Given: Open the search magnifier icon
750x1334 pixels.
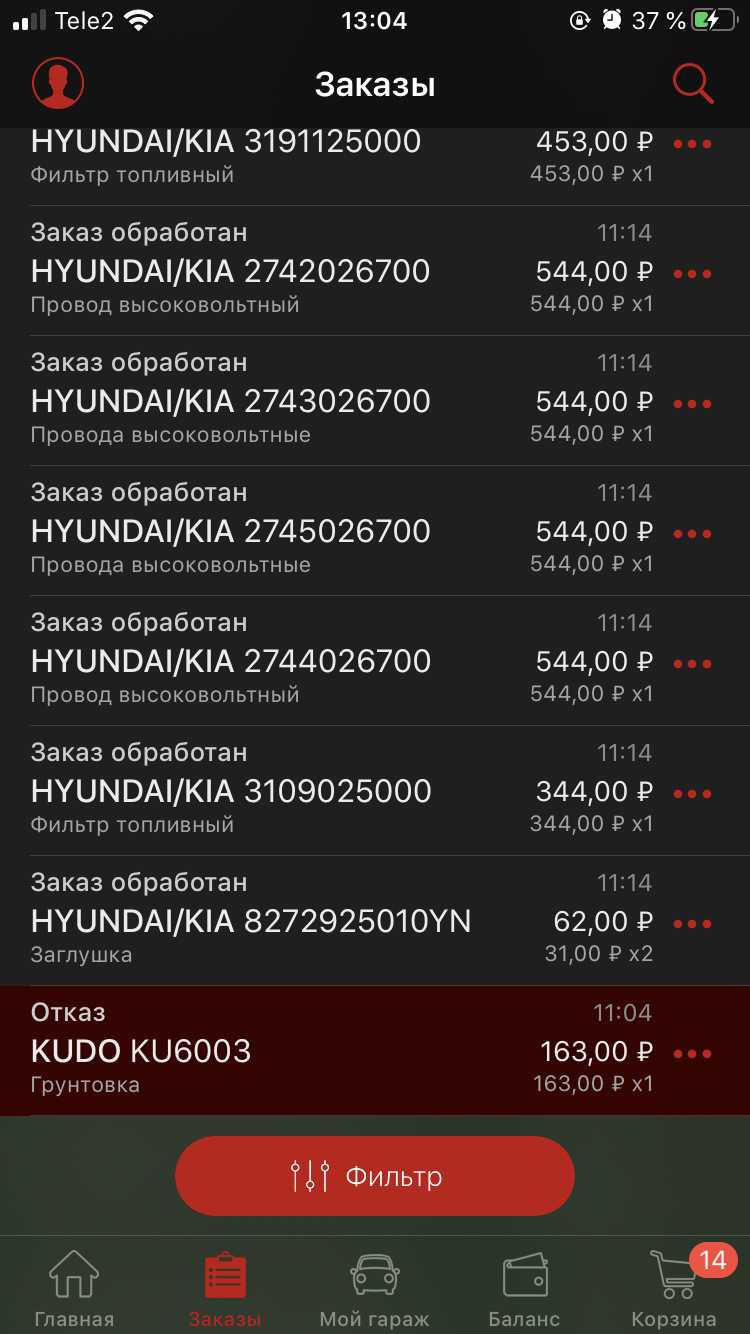Looking at the screenshot, I should pos(692,83).
